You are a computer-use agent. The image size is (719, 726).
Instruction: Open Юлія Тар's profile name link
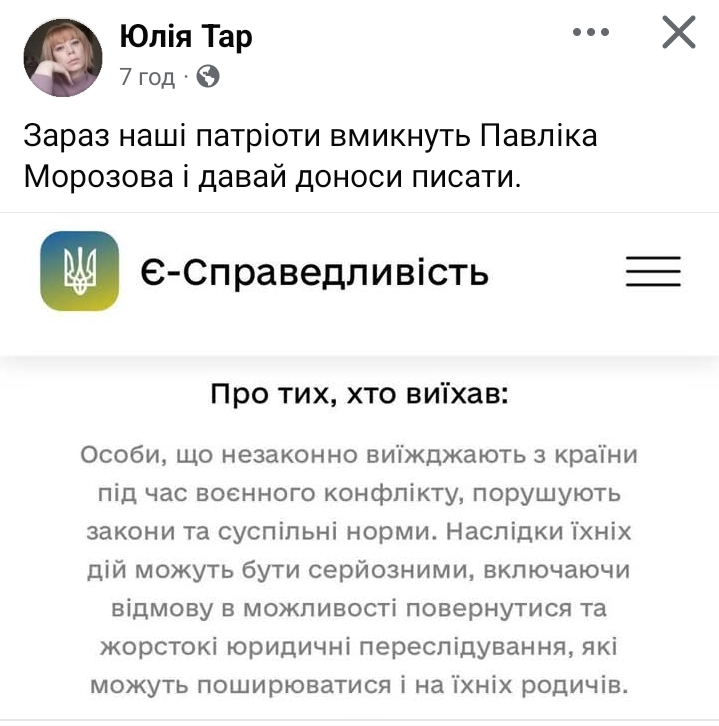pos(185,37)
